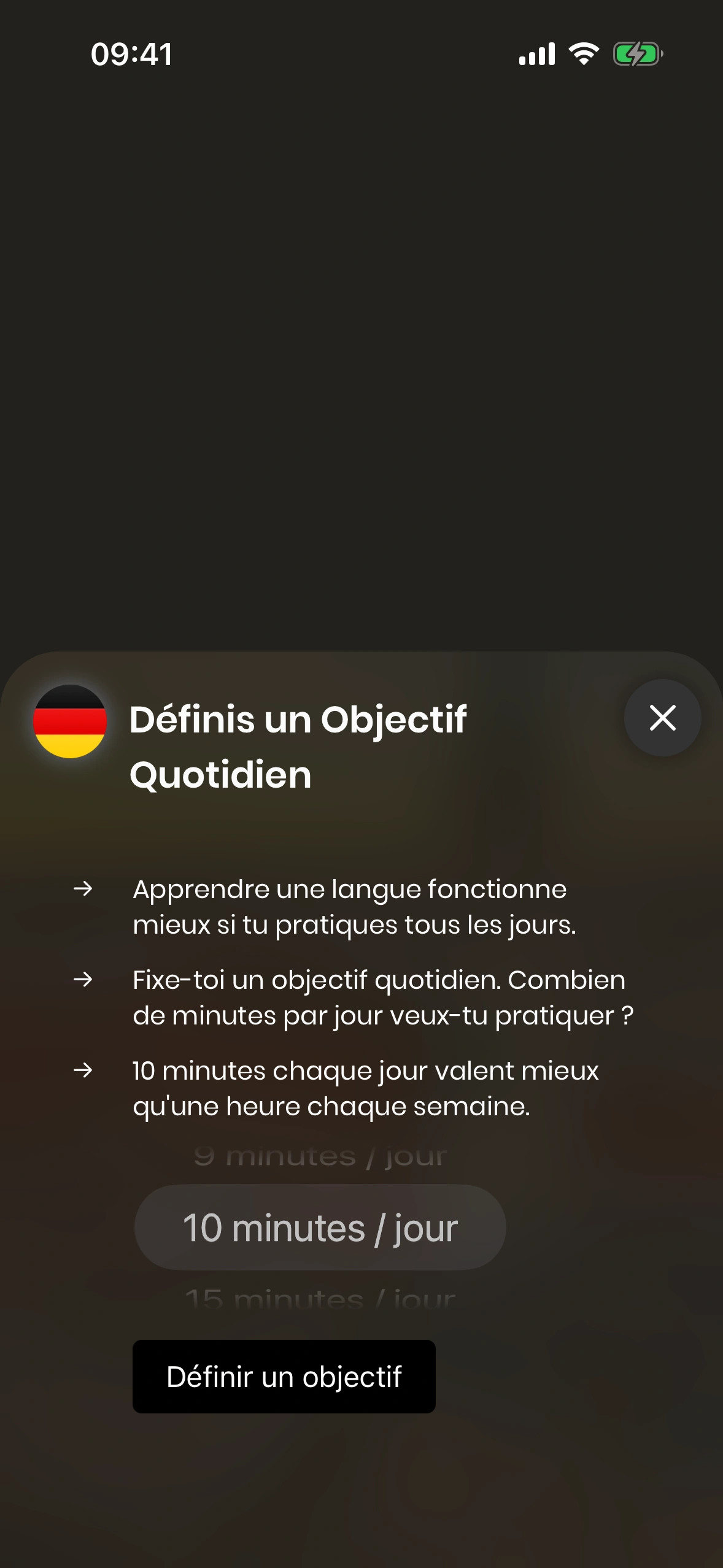Image resolution: width=723 pixels, height=1568 pixels.
Task: Select 10 minutes / jour option
Action: [x=320, y=1228]
